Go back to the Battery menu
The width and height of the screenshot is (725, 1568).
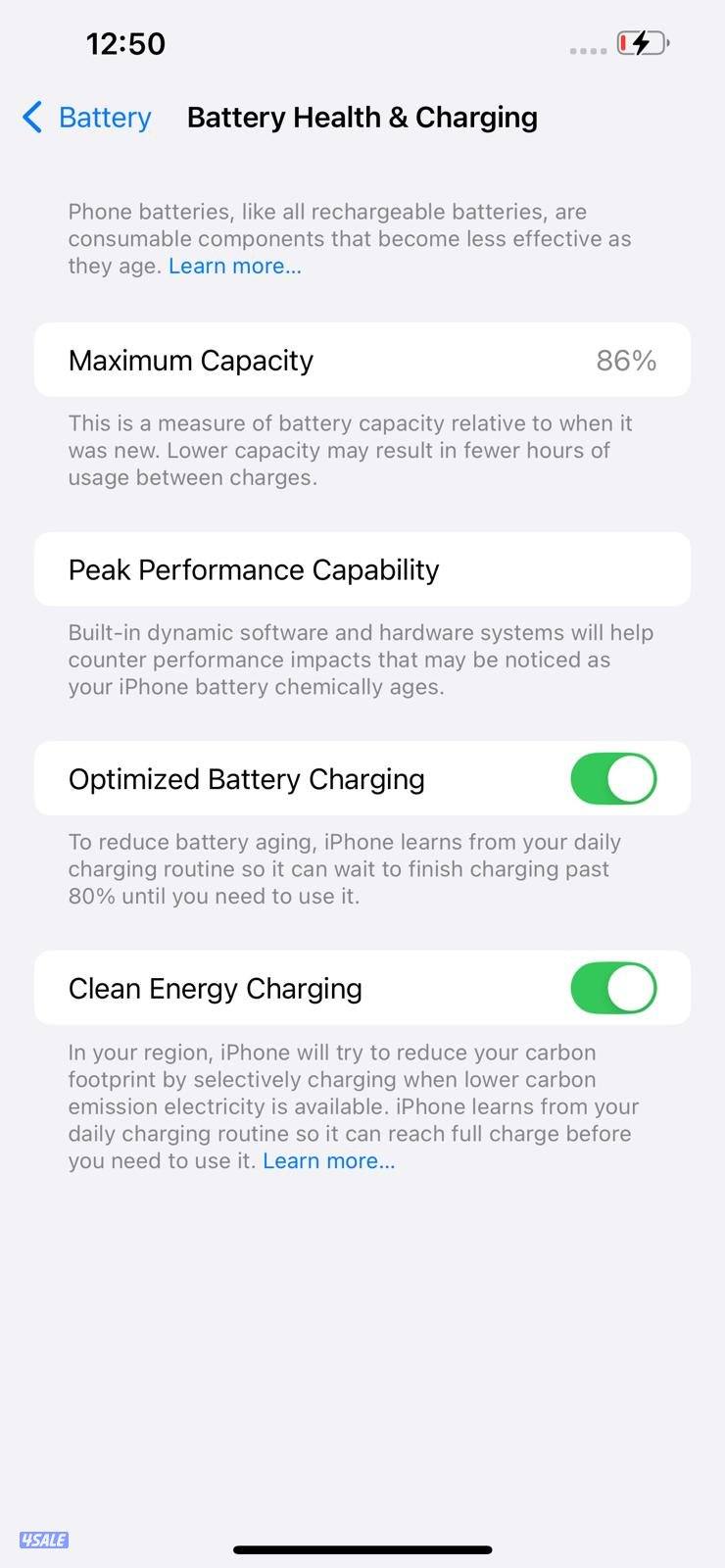coord(104,117)
